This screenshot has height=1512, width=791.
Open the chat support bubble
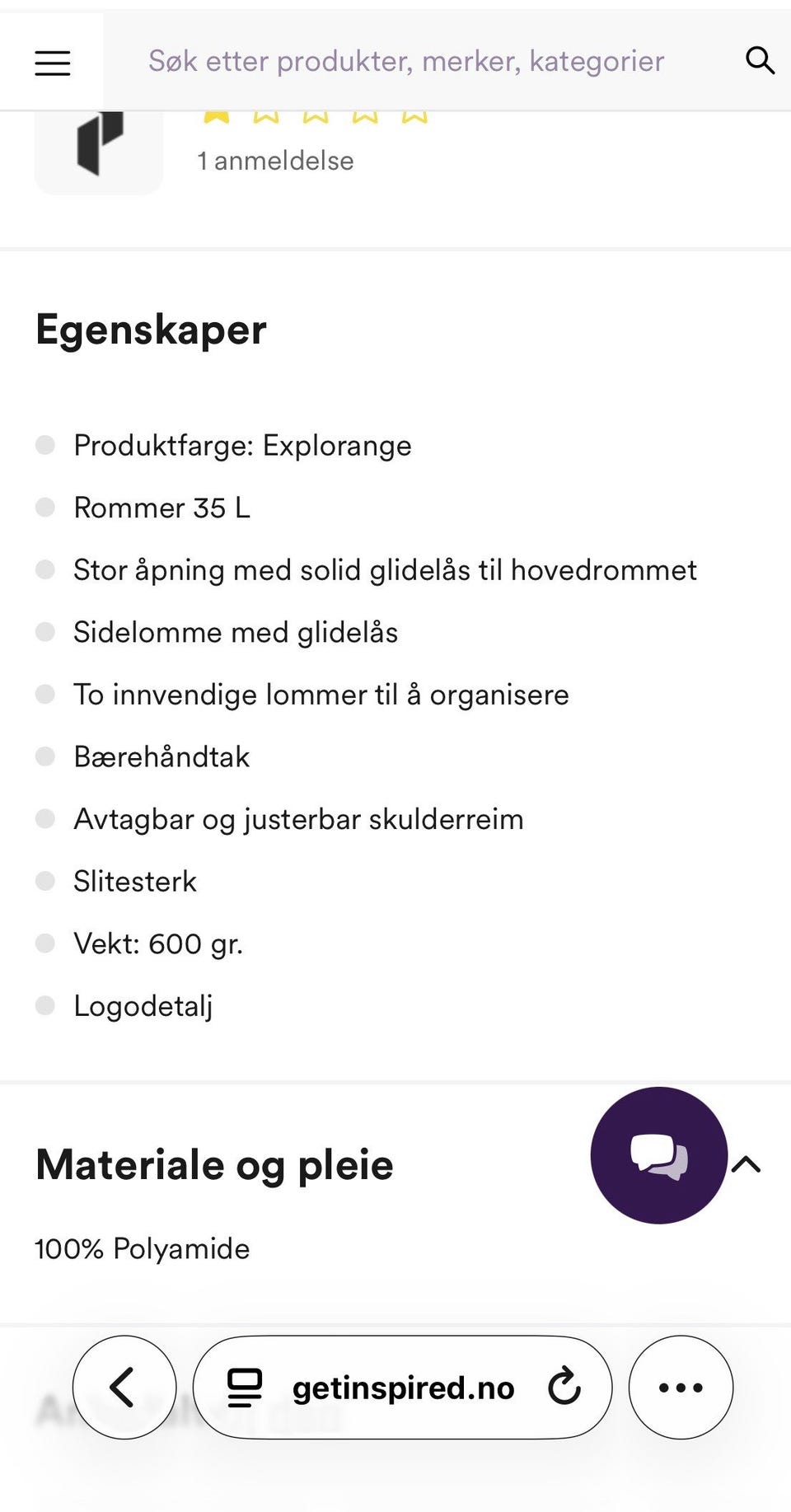[658, 1155]
